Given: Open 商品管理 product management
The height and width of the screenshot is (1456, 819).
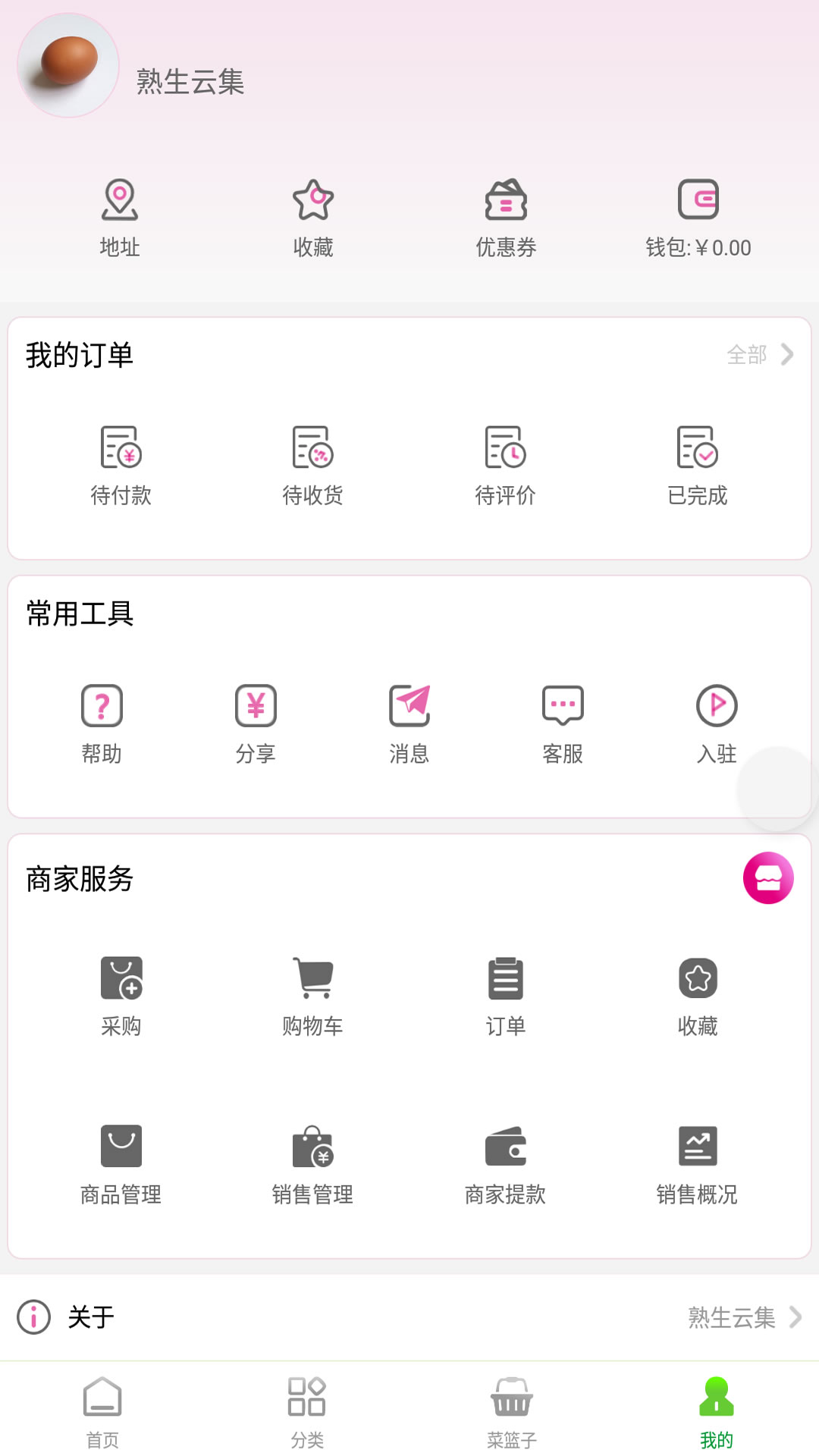Looking at the screenshot, I should point(121,1165).
